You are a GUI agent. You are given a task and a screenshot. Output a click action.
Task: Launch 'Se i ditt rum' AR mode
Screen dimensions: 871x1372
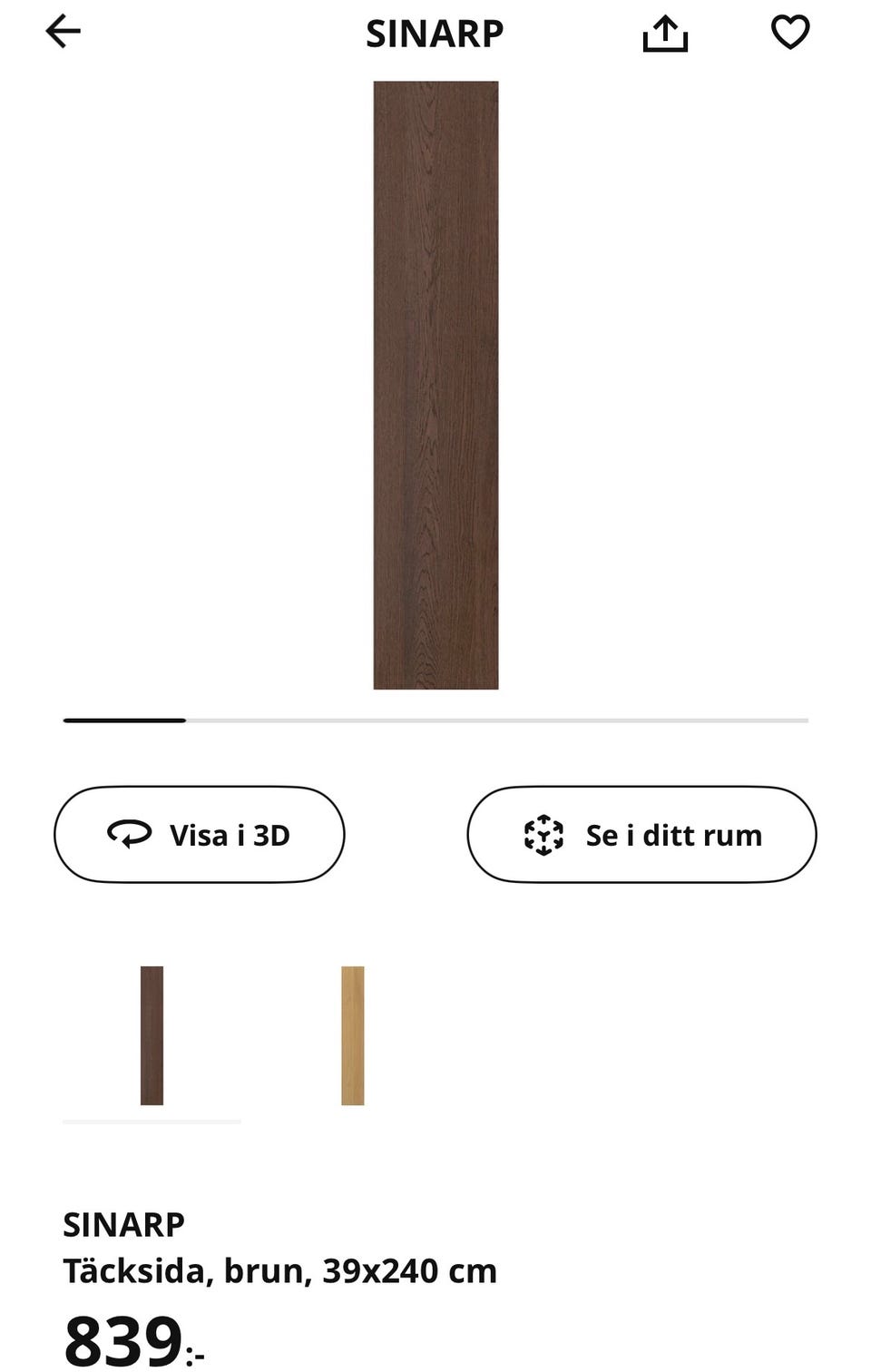tap(641, 834)
